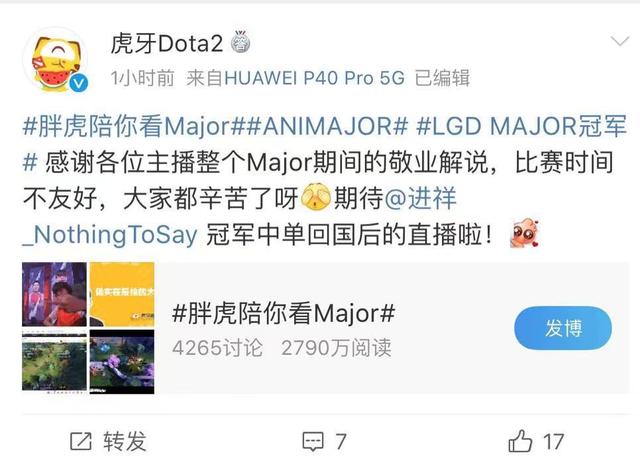The height and width of the screenshot is (470, 640).
Task: Repost this post via 转发
Action: [x=108, y=441]
